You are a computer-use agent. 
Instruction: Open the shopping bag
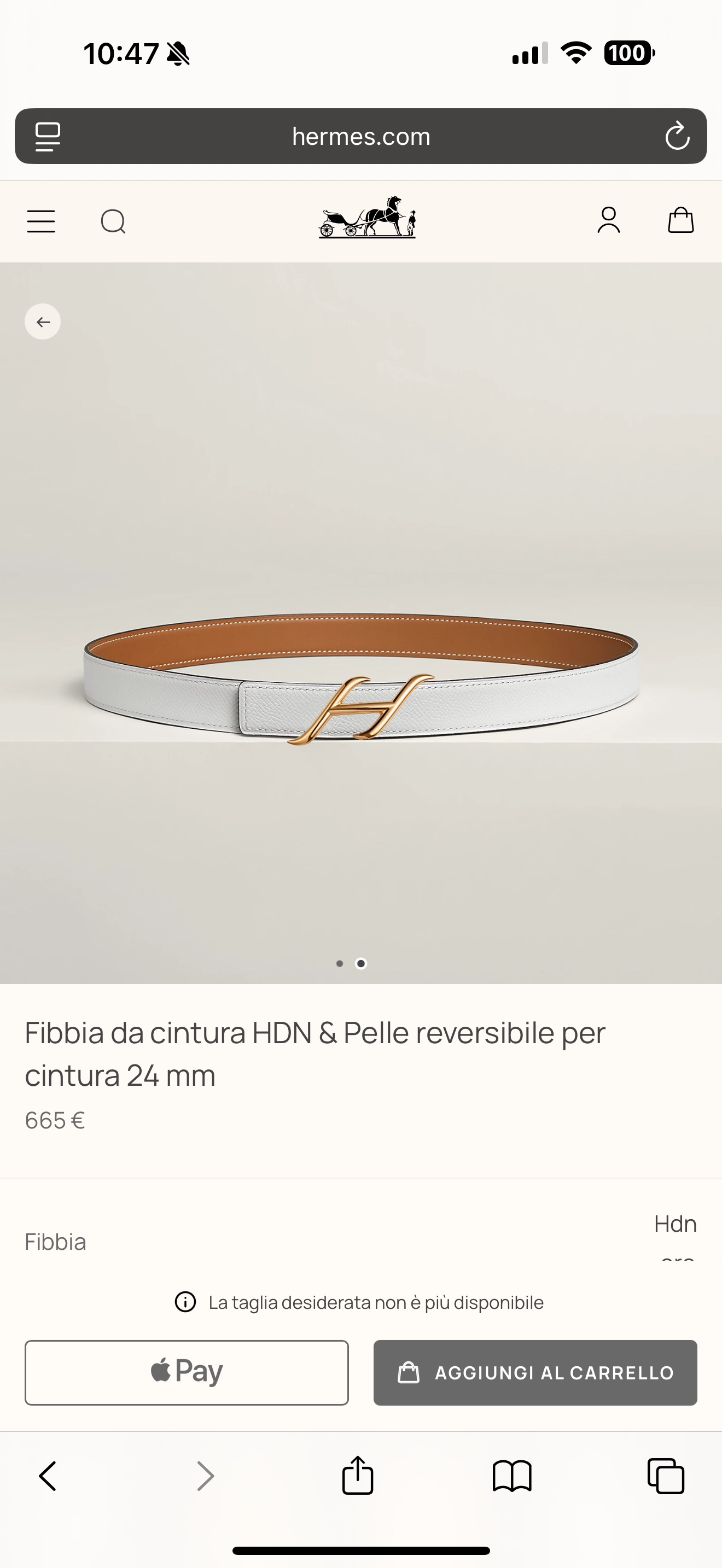coord(680,220)
